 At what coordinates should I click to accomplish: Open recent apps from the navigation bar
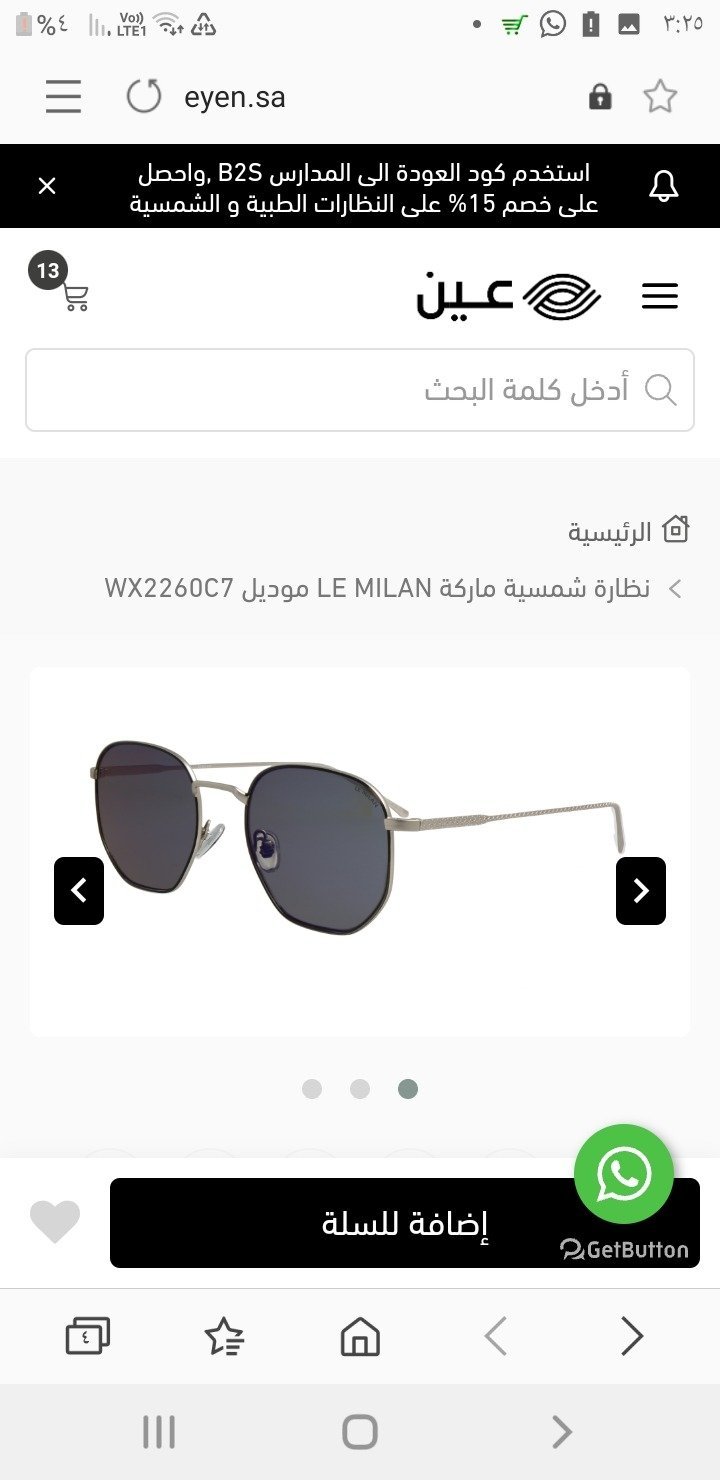(159, 1432)
